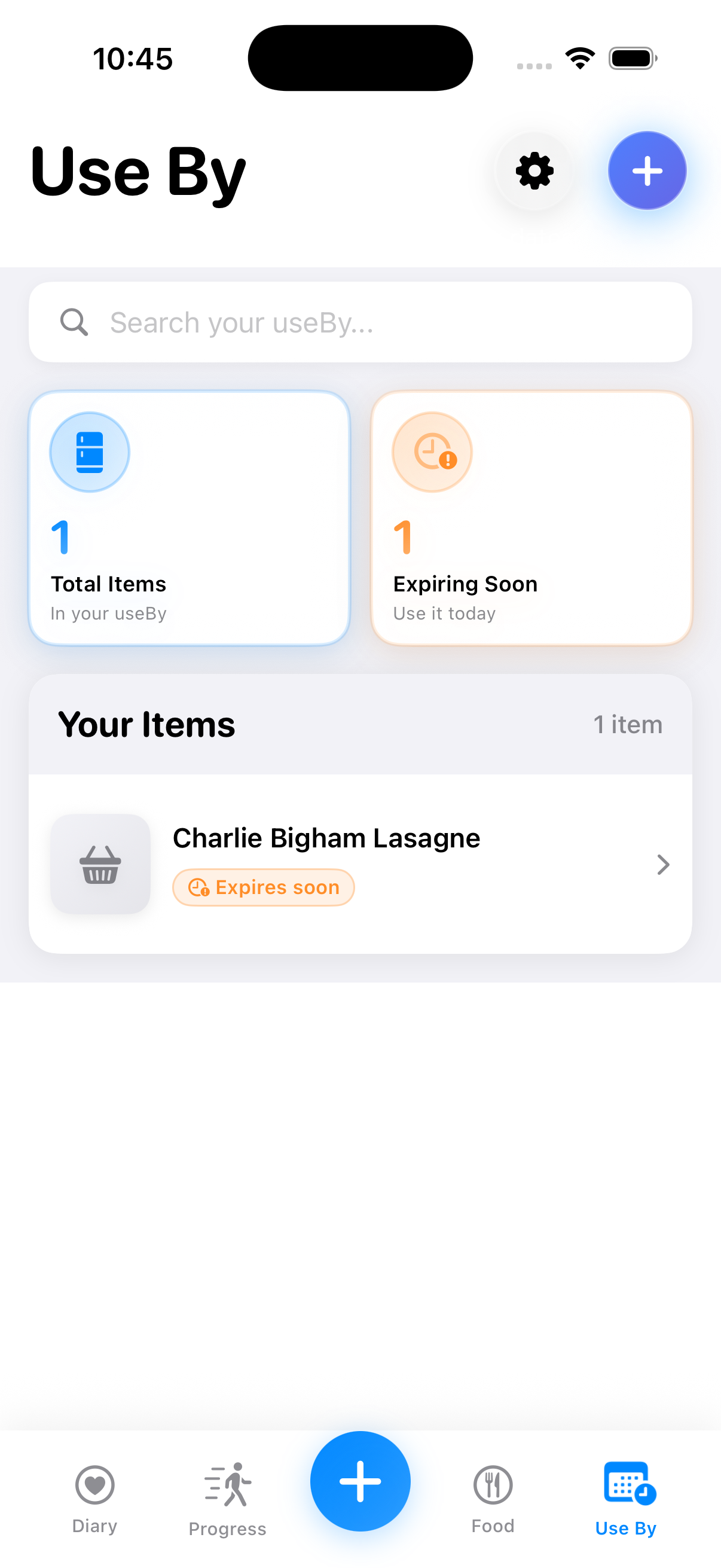
Task: Tap the magnifying glass in the search bar
Action: [73, 321]
